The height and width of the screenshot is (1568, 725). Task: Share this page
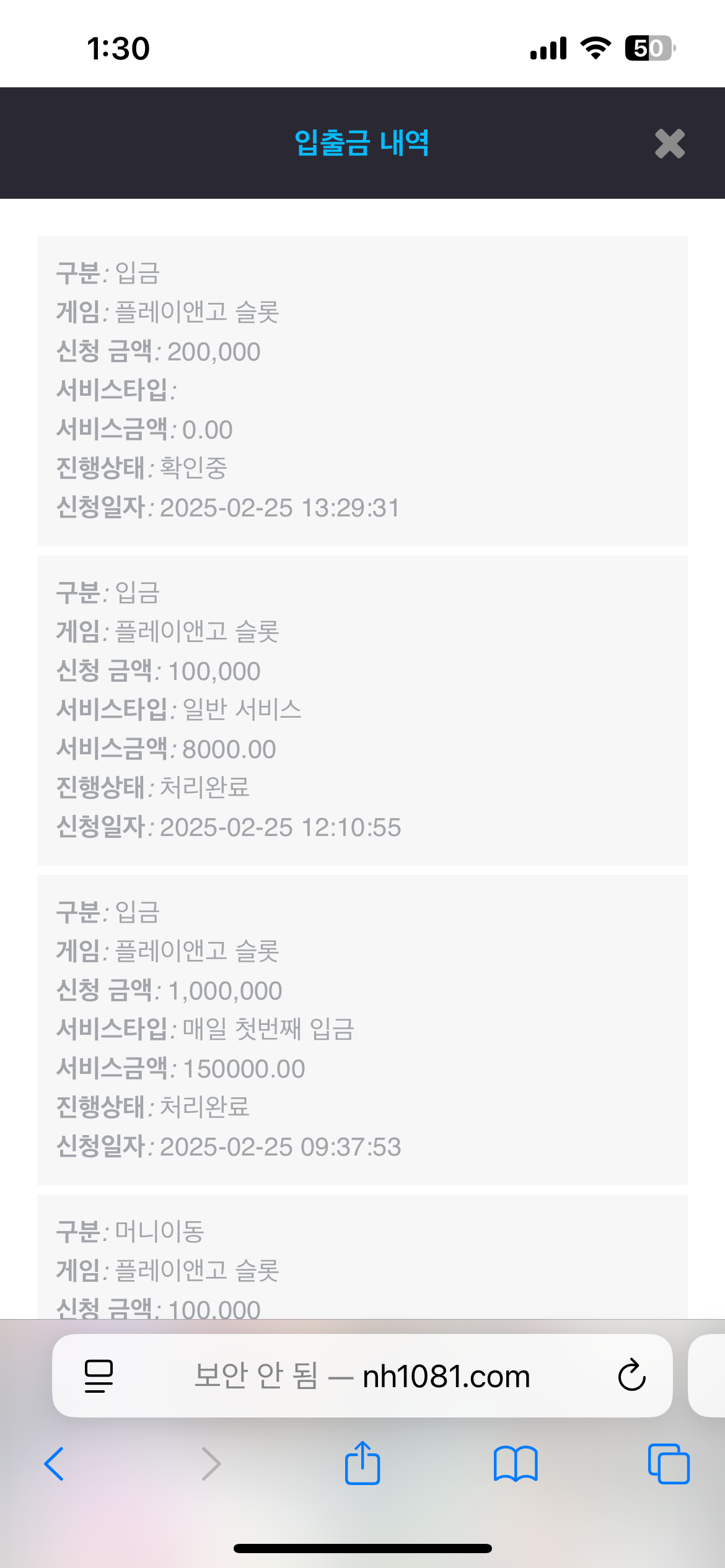point(362,1463)
